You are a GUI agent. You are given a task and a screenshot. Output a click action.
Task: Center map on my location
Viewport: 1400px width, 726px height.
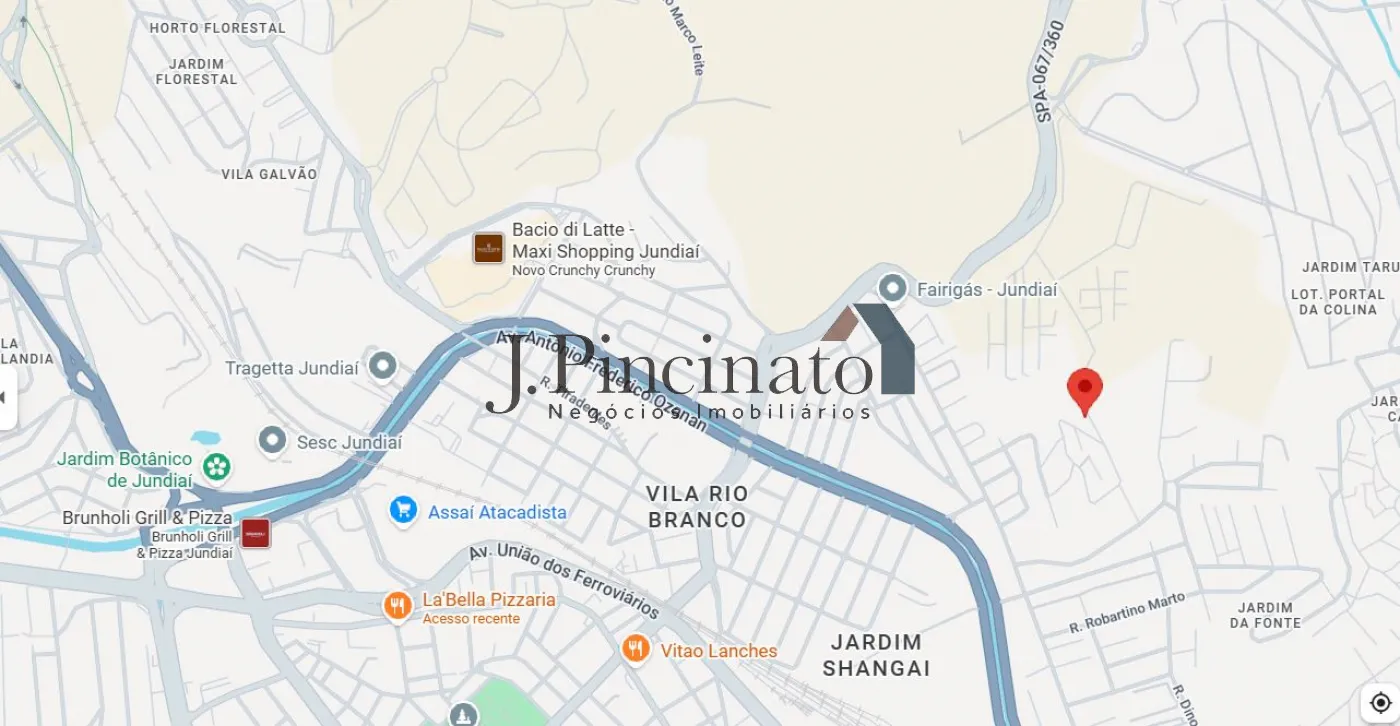[1380, 704]
